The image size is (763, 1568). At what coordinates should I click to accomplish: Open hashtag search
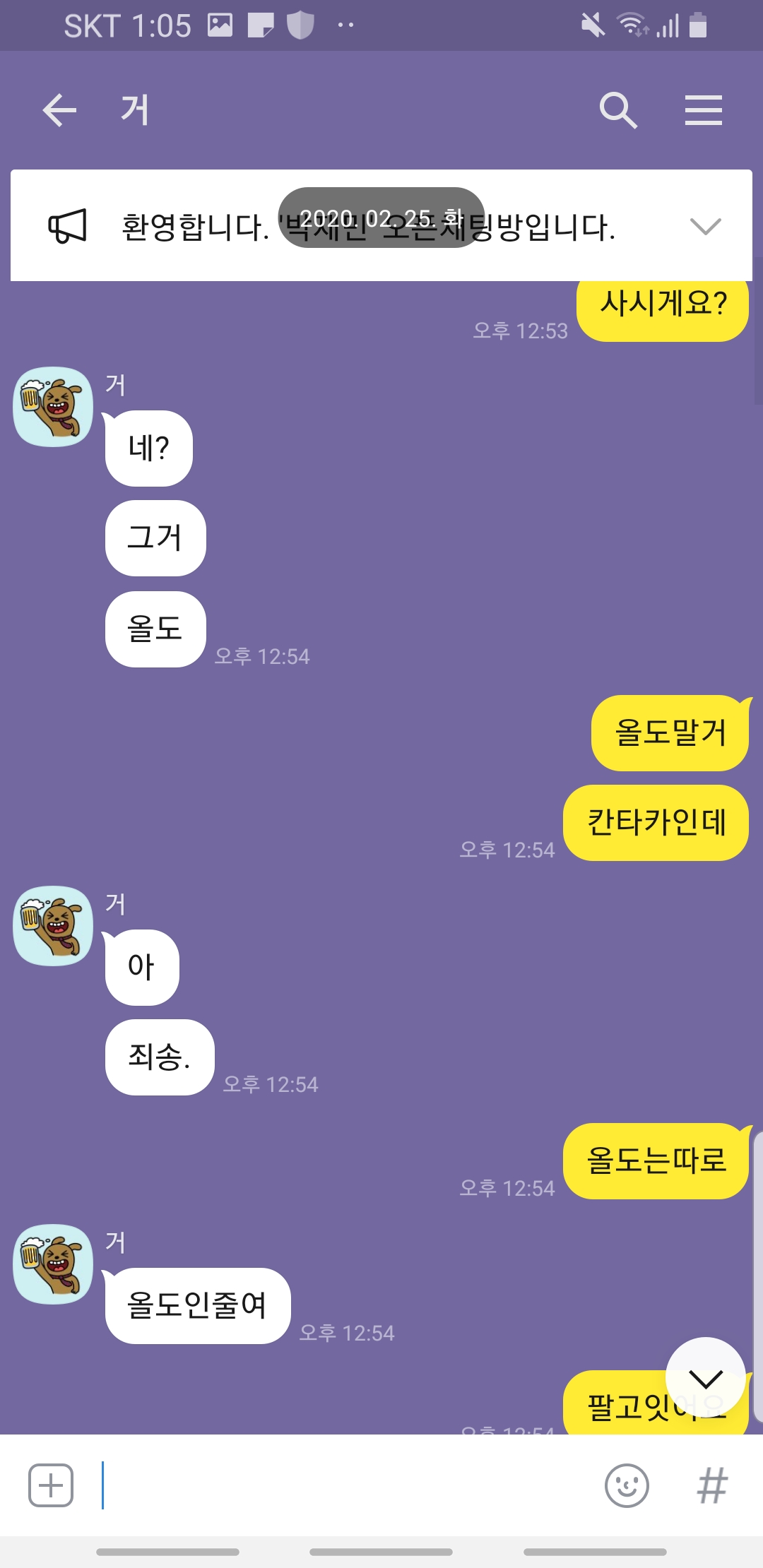click(712, 1485)
